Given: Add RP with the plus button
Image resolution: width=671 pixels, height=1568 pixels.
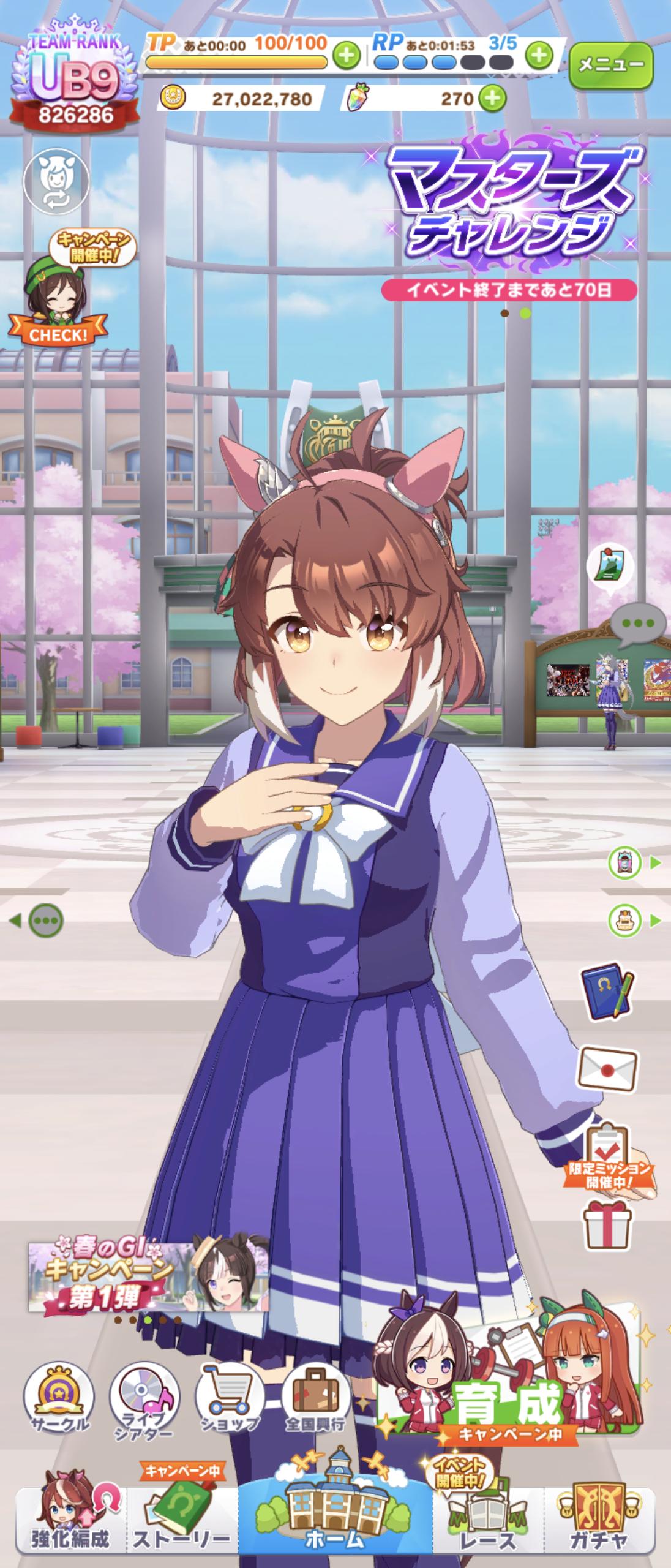Looking at the screenshot, I should coord(539,56).
